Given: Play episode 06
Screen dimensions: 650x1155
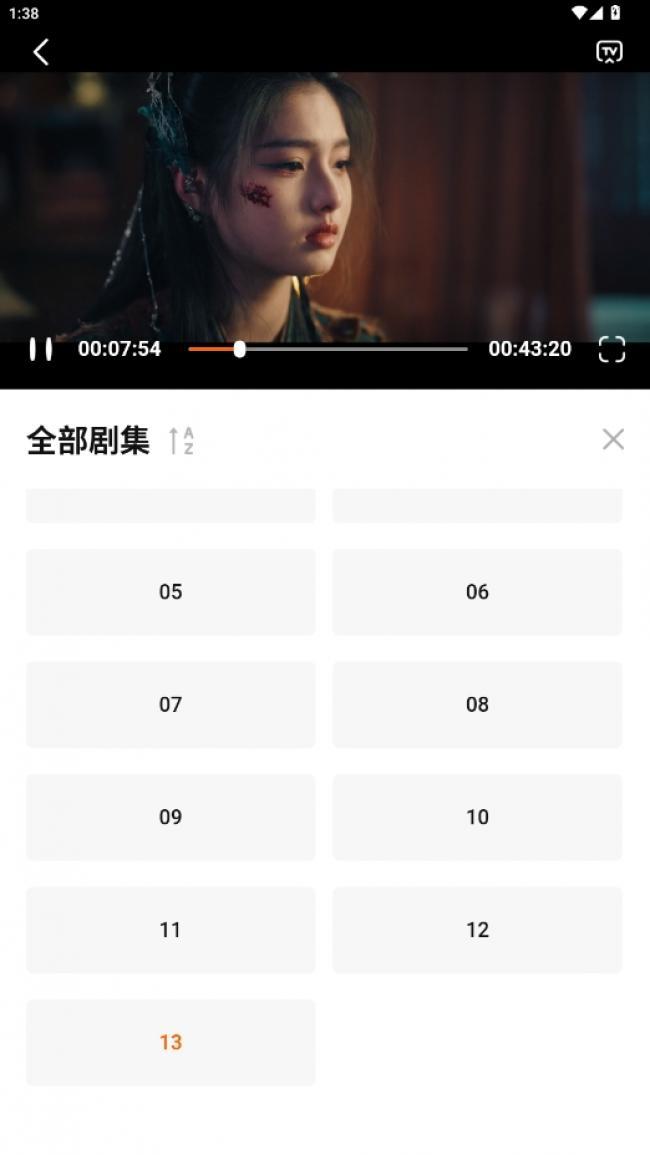Looking at the screenshot, I should tap(477, 592).
